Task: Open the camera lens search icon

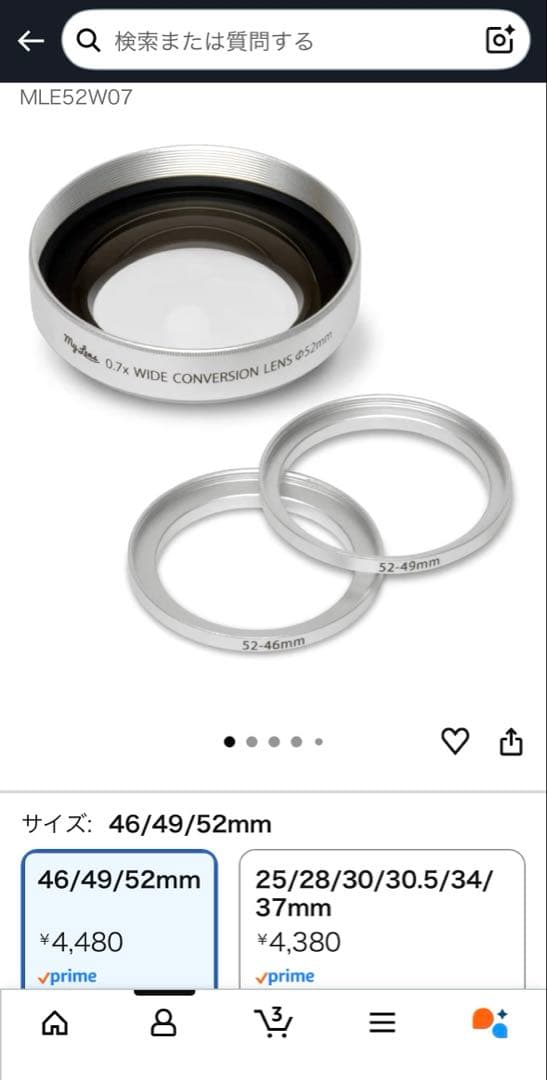Action: coord(501,40)
